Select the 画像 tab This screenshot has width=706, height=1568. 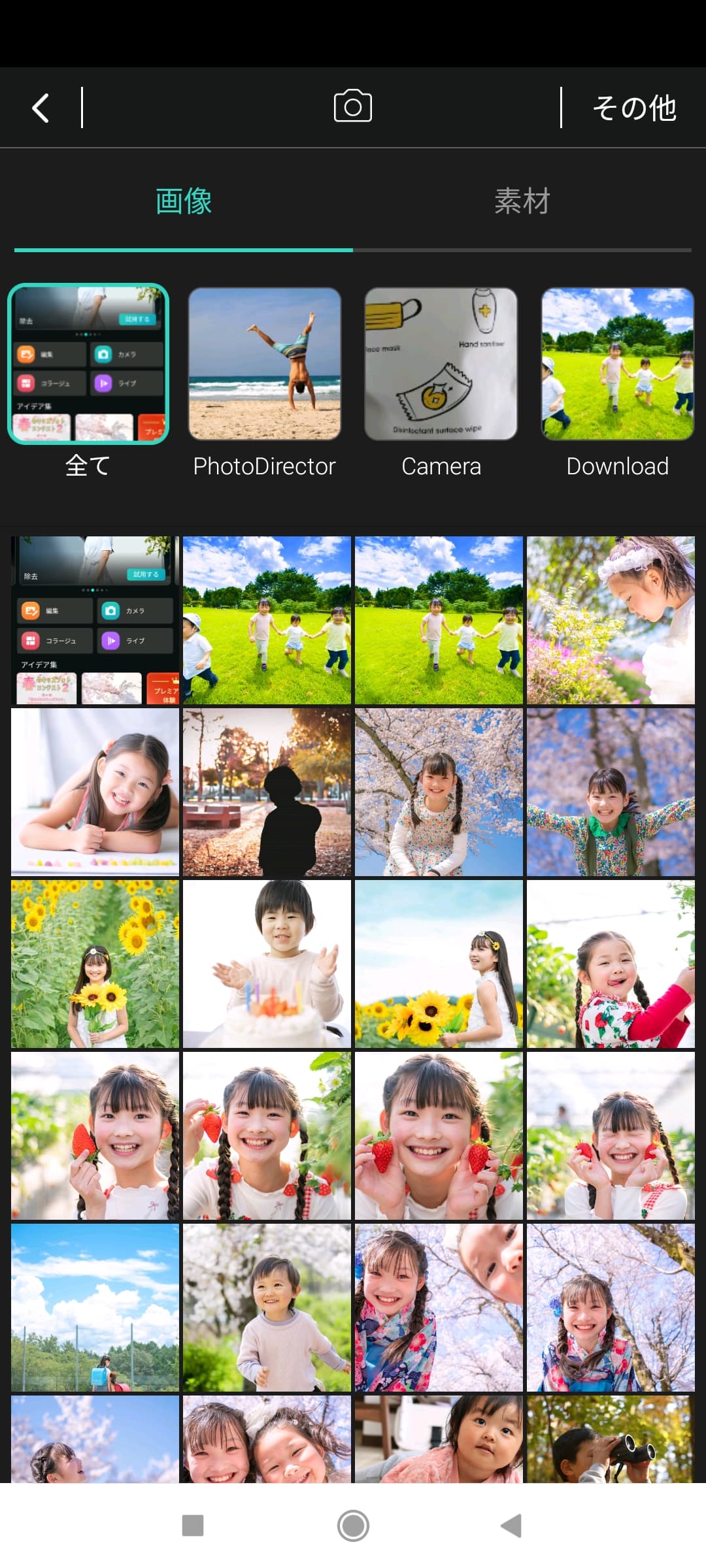pyautogui.click(x=184, y=201)
